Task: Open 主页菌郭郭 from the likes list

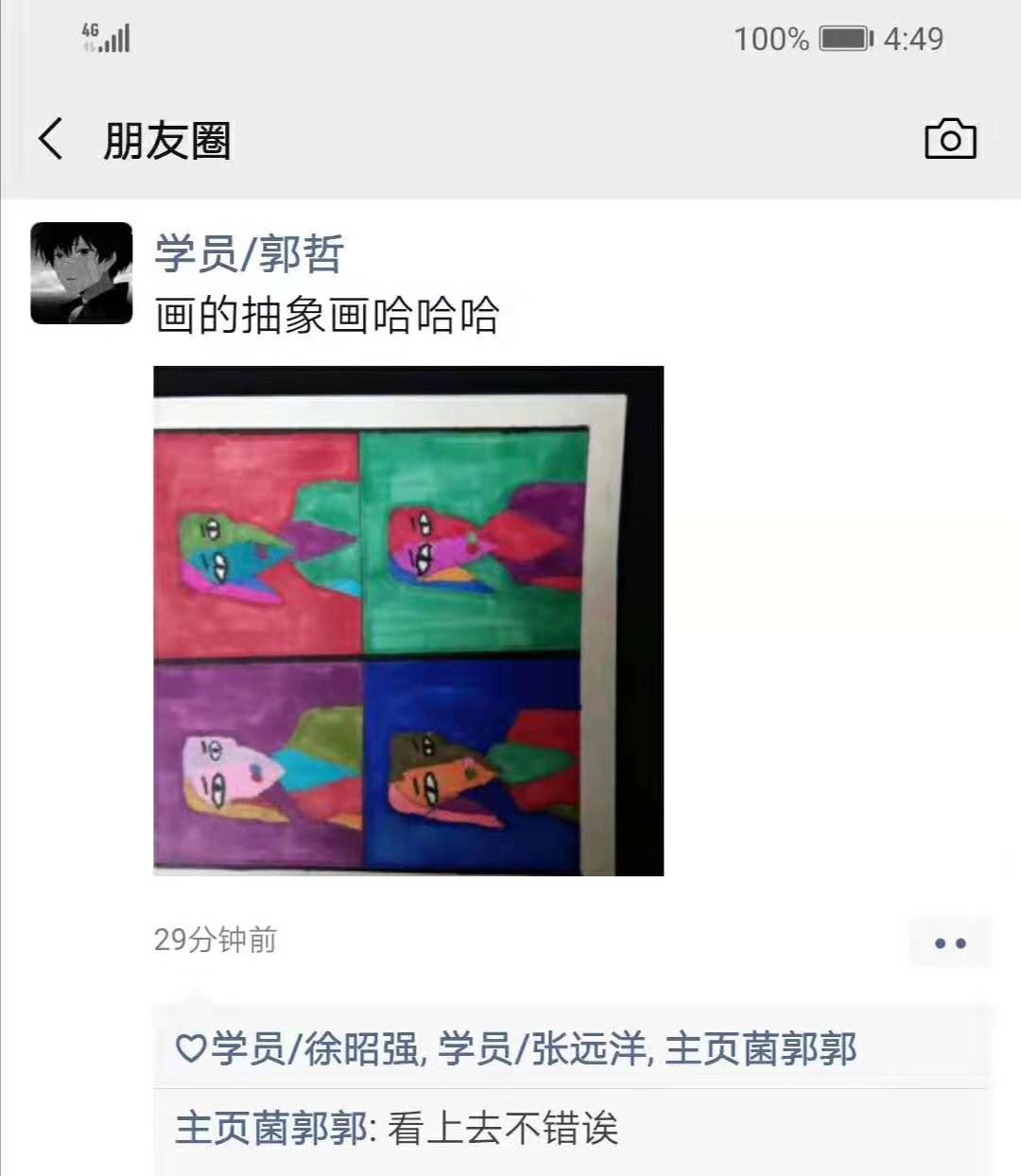Action: (x=761, y=1049)
